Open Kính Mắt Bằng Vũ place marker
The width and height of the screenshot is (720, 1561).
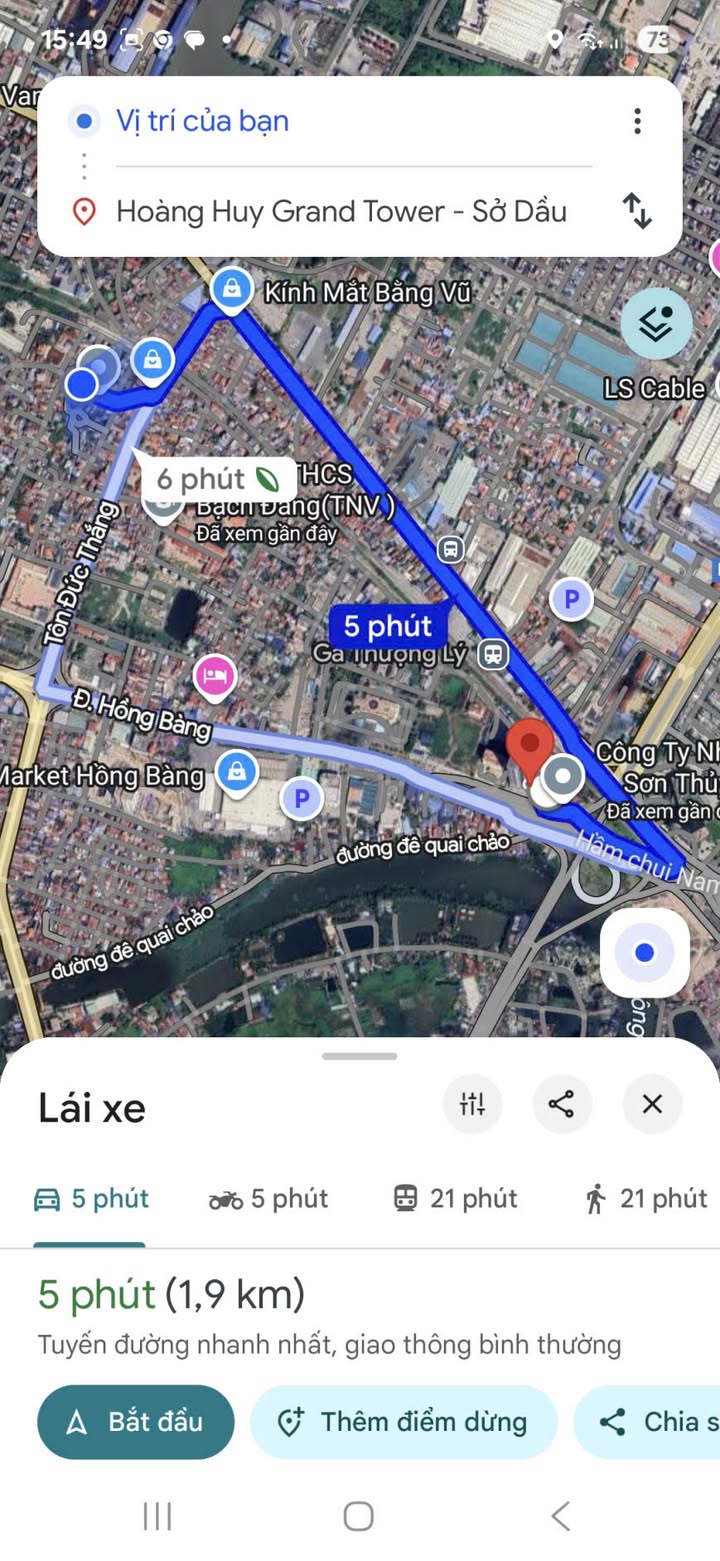click(x=232, y=288)
